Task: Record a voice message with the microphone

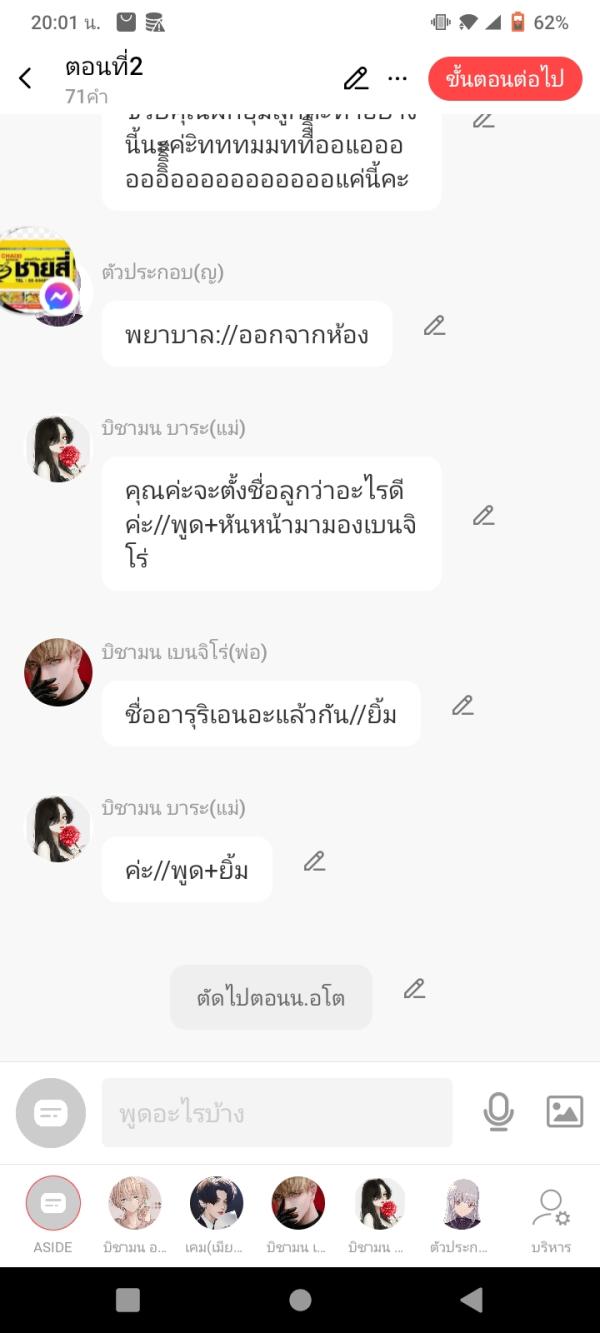Action: point(498,1112)
